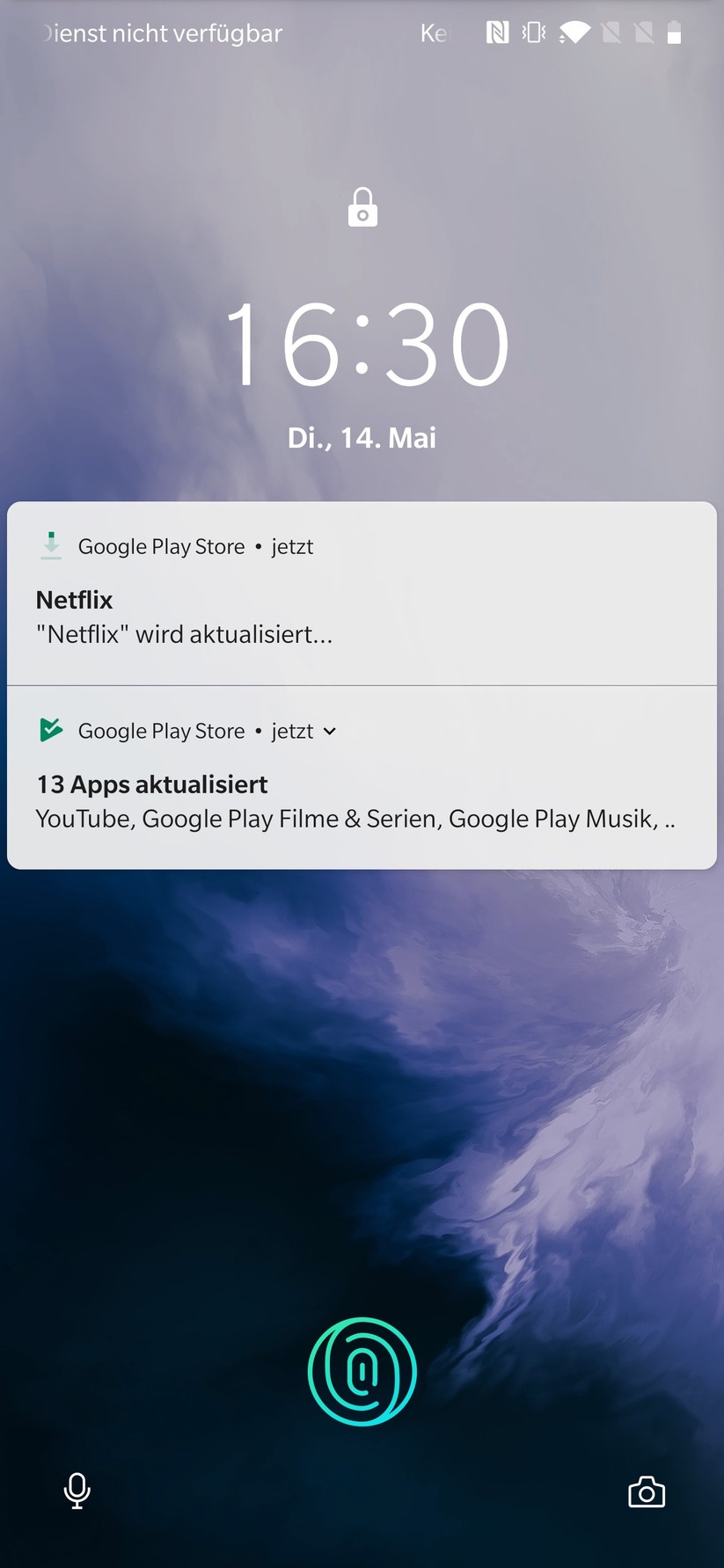Tap the vibrate mode status icon
The width and height of the screenshot is (724, 1568).
click(531, 33)
